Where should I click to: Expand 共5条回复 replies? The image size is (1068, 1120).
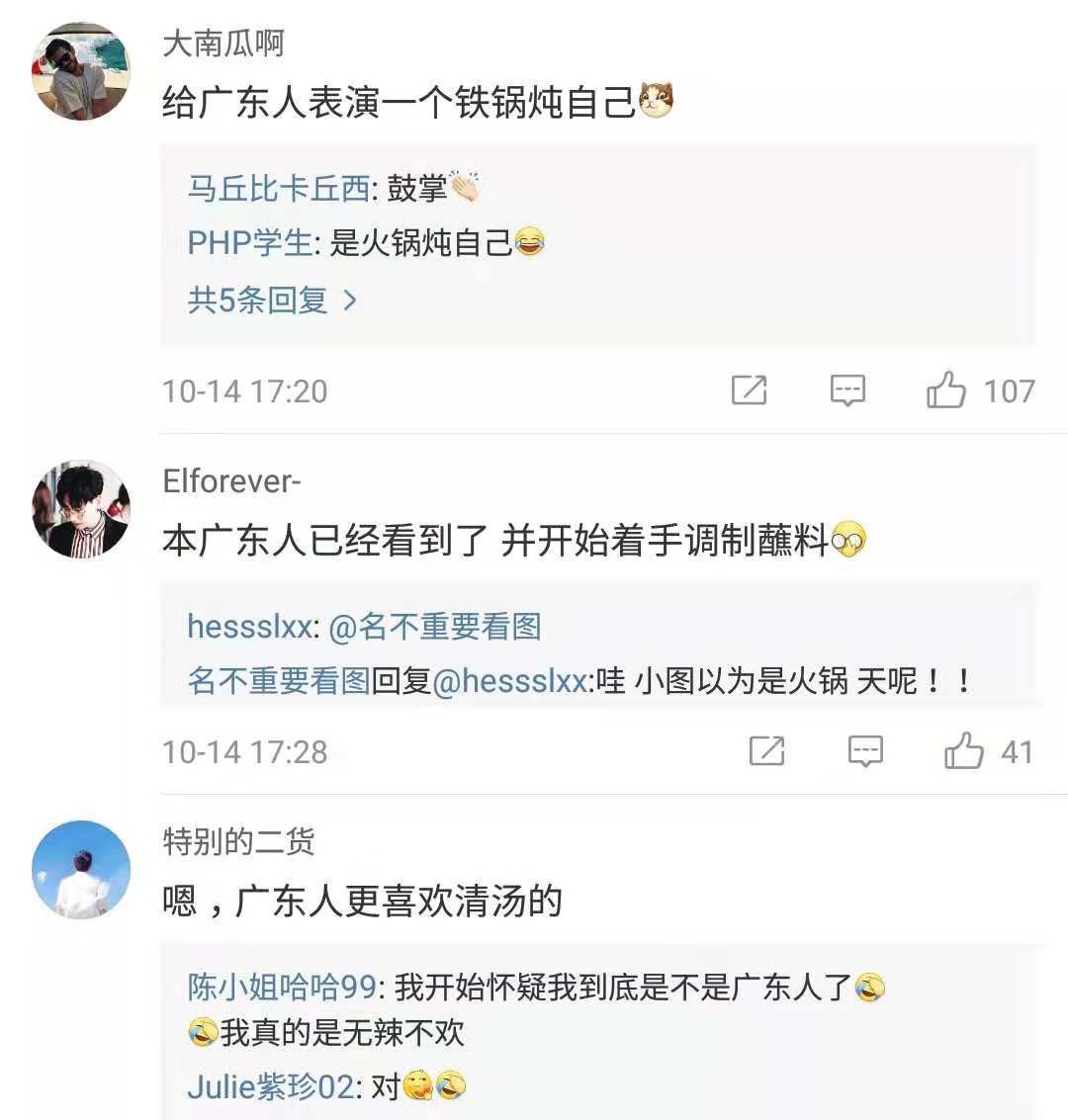271,300
